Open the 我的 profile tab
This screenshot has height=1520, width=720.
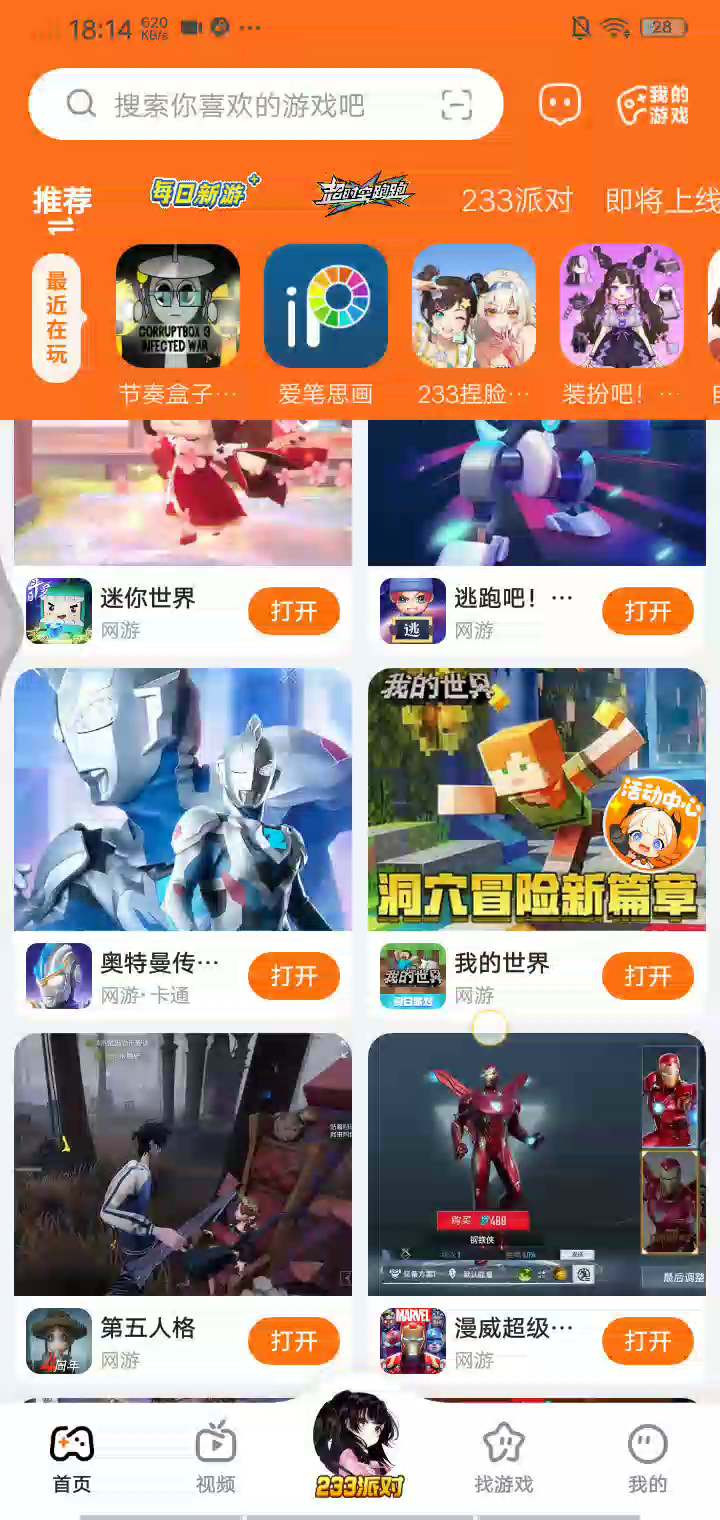click(x=647, y=1458)
